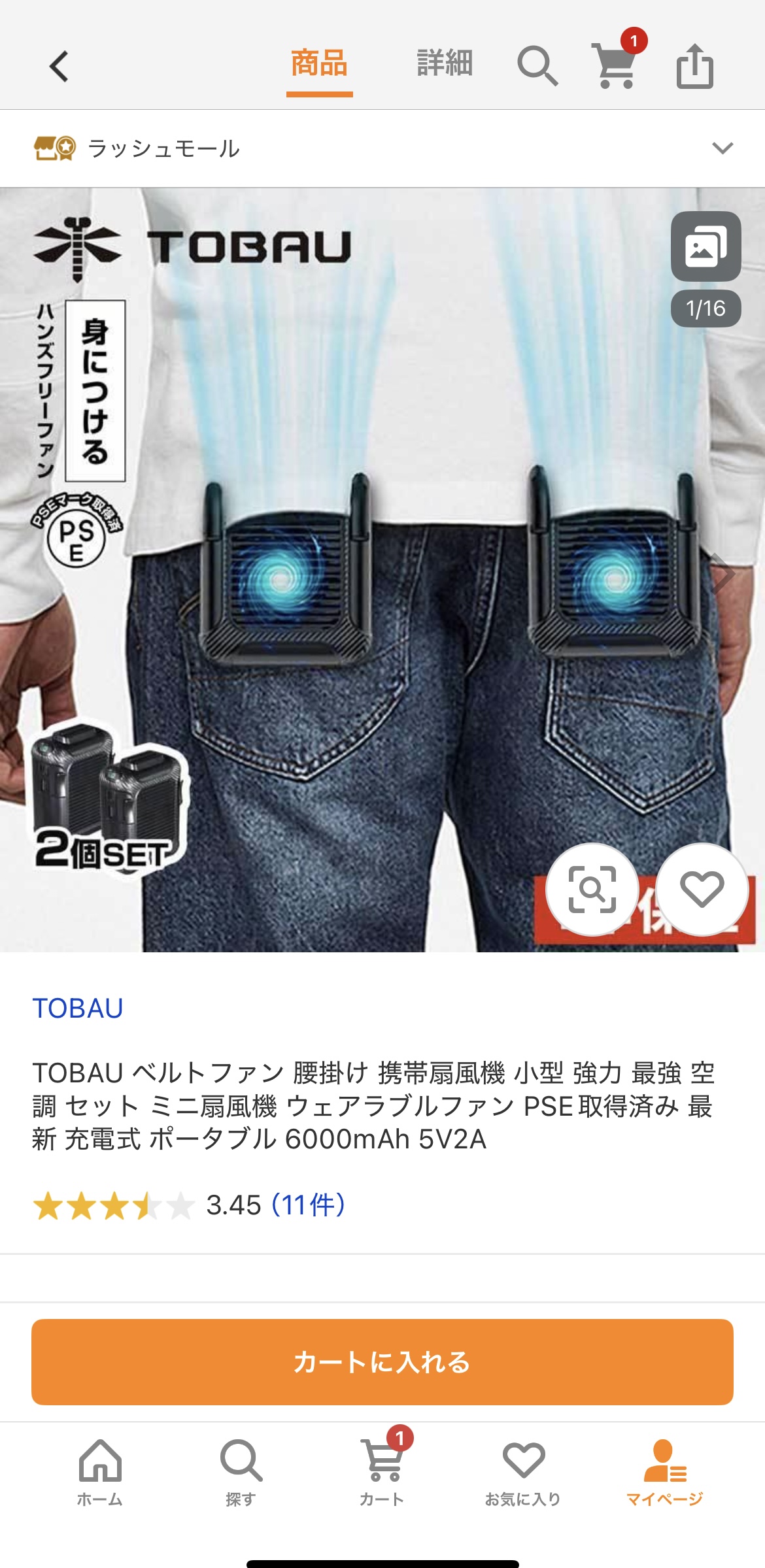This screenshot has width=765, height=1568.
Task: Open search from the top bar magnifier
Action: coord(537,65)
